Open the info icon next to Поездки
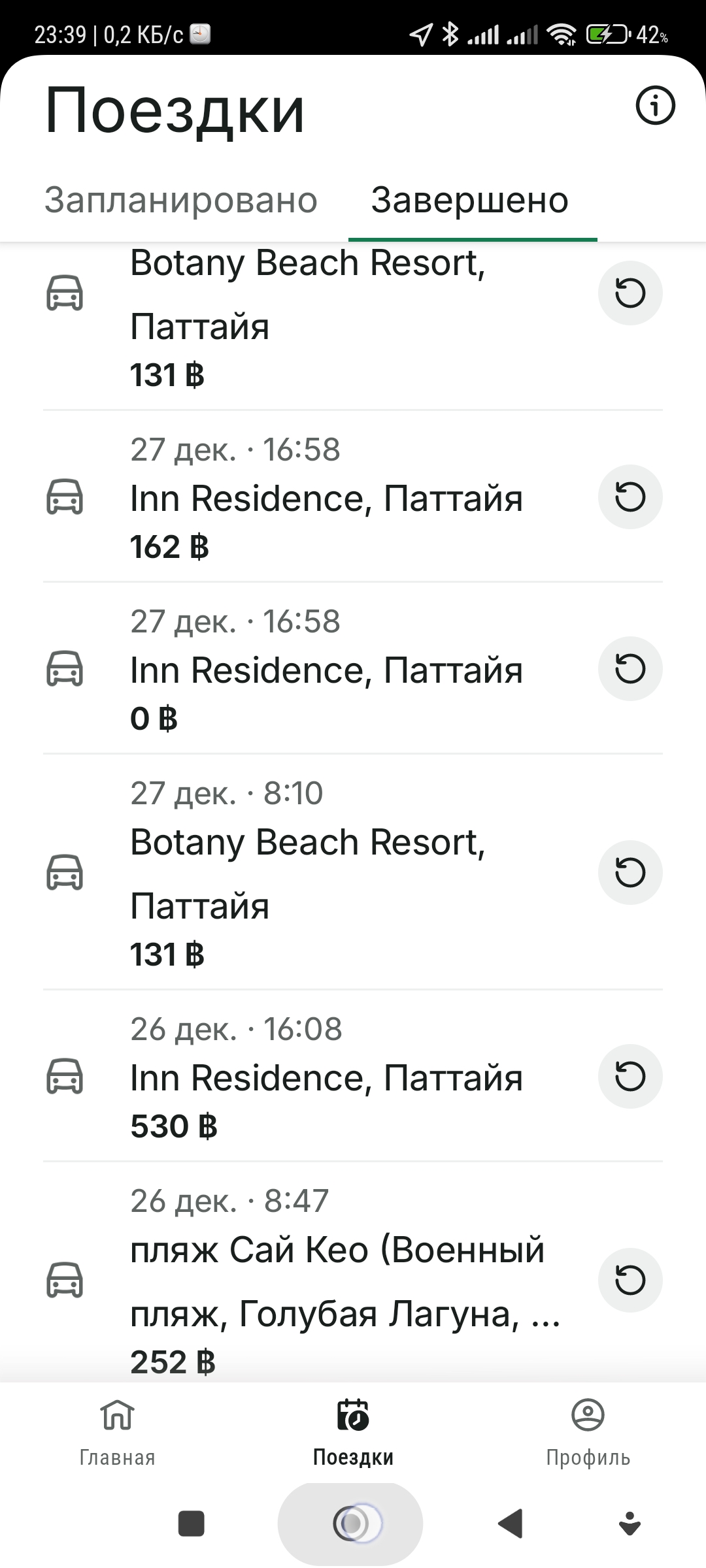 [655, 105]
